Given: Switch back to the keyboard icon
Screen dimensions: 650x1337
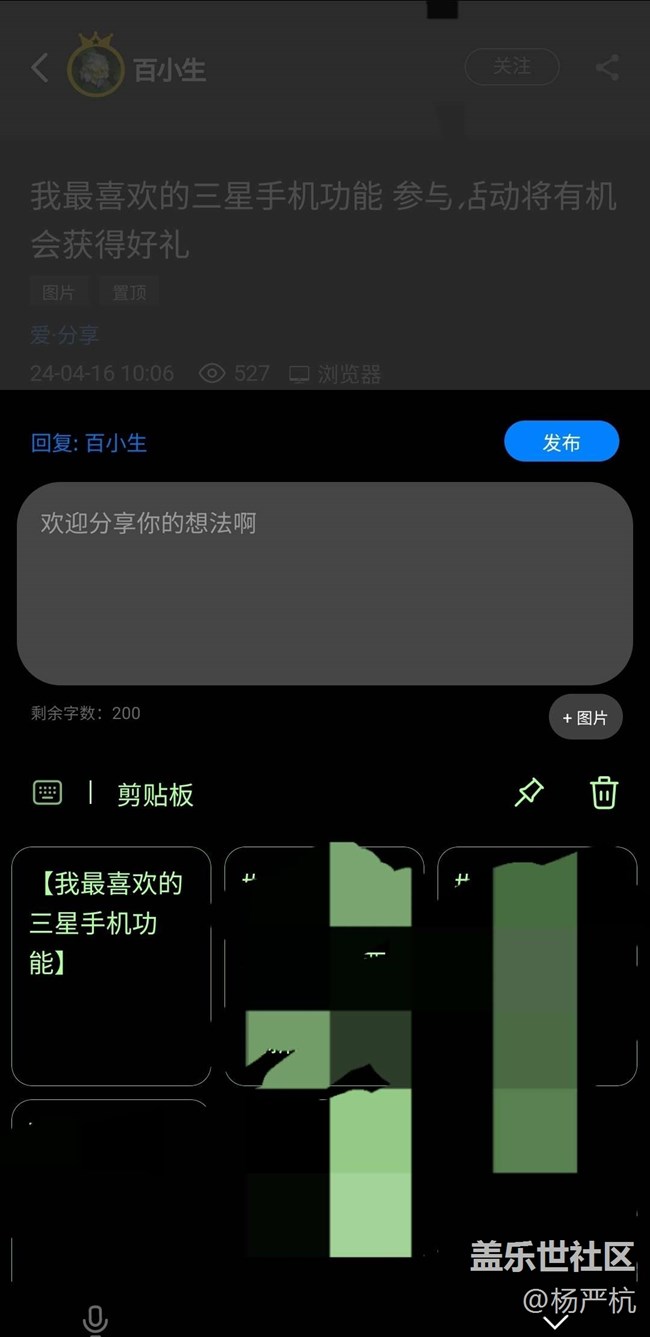Looking at the screenshot, I should click(x=47, y=793).
